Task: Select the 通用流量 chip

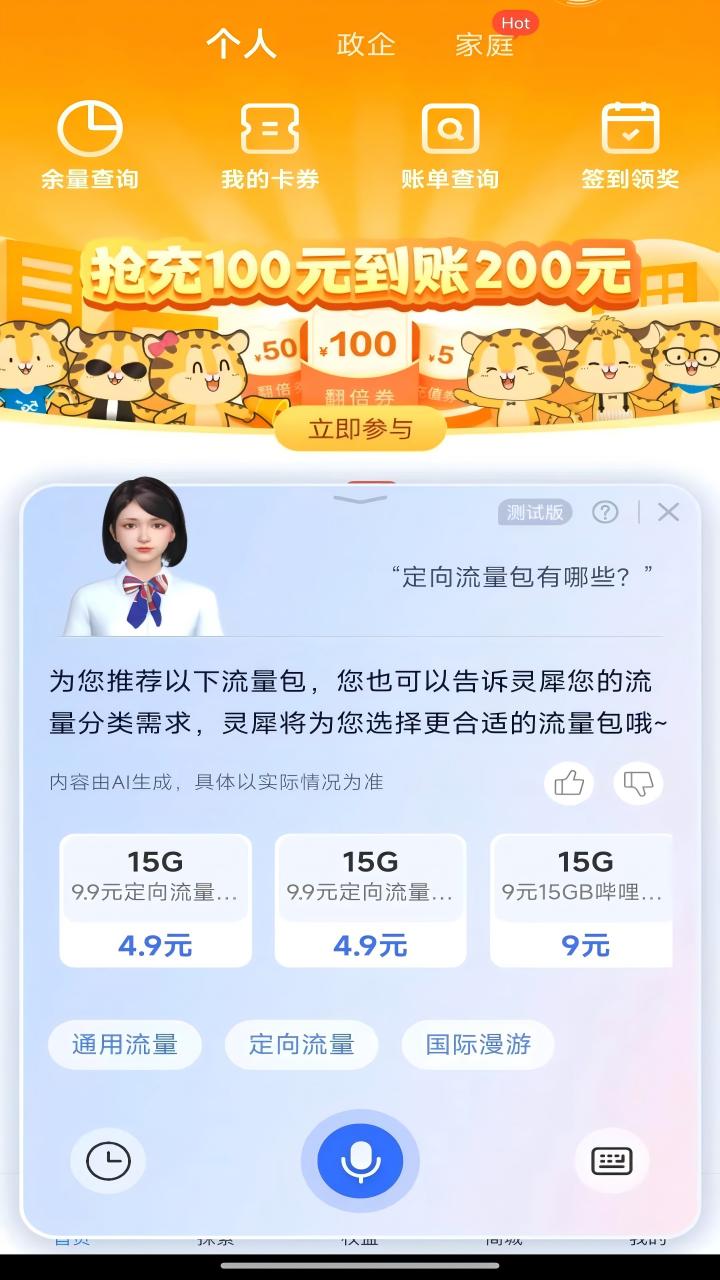Action: coord(125,1045)
